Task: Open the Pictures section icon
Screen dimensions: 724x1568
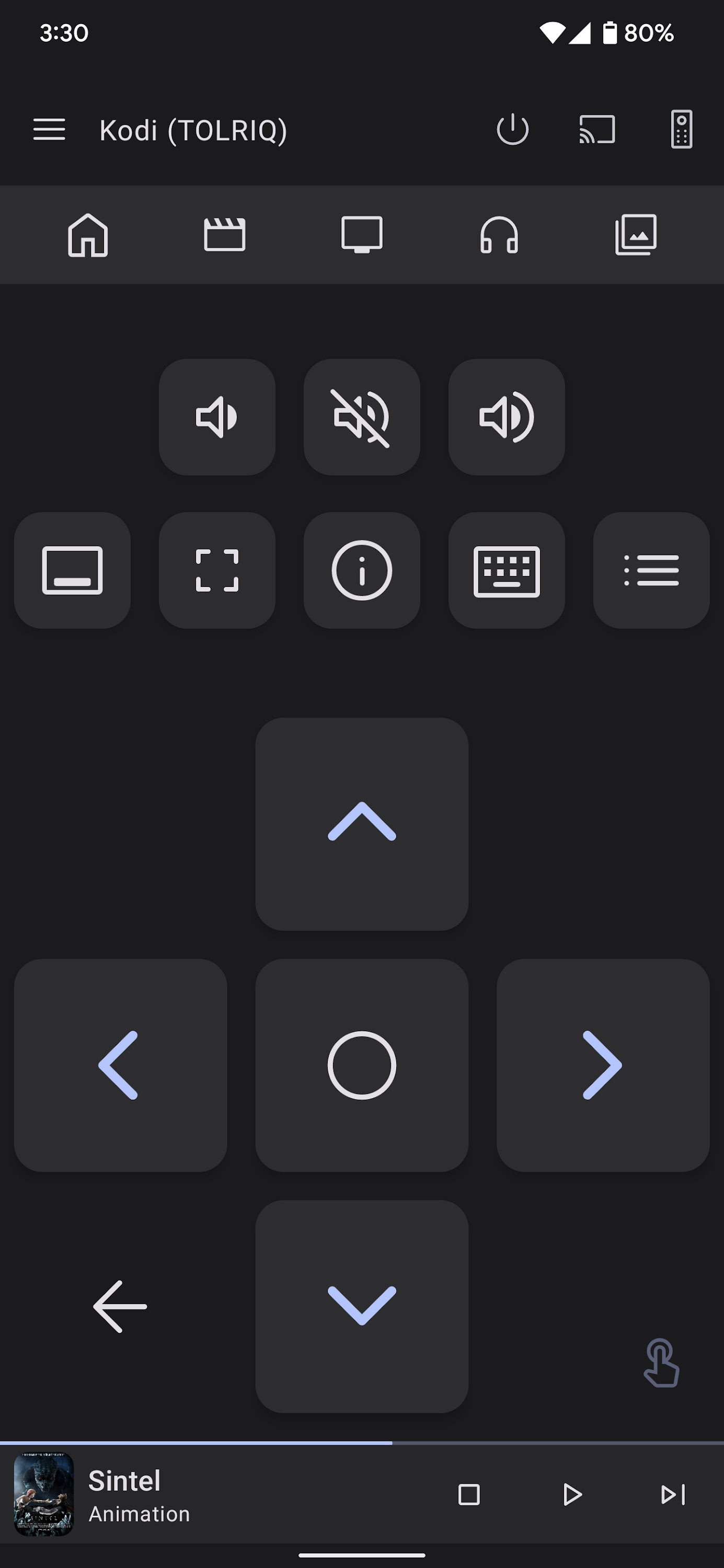Action: [x=636, y=236]
